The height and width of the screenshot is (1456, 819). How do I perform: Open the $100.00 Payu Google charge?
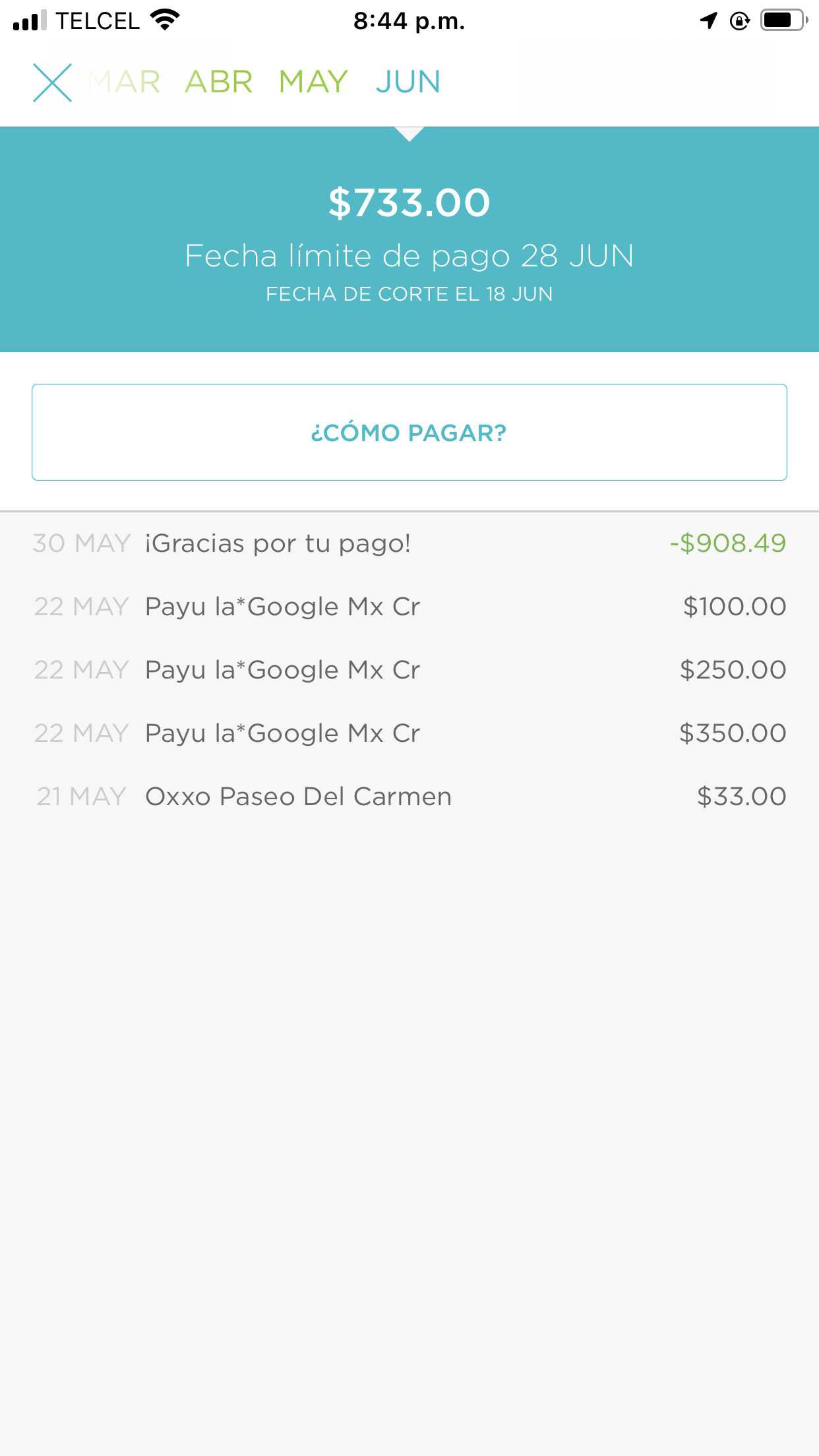(x=409, y=607)
